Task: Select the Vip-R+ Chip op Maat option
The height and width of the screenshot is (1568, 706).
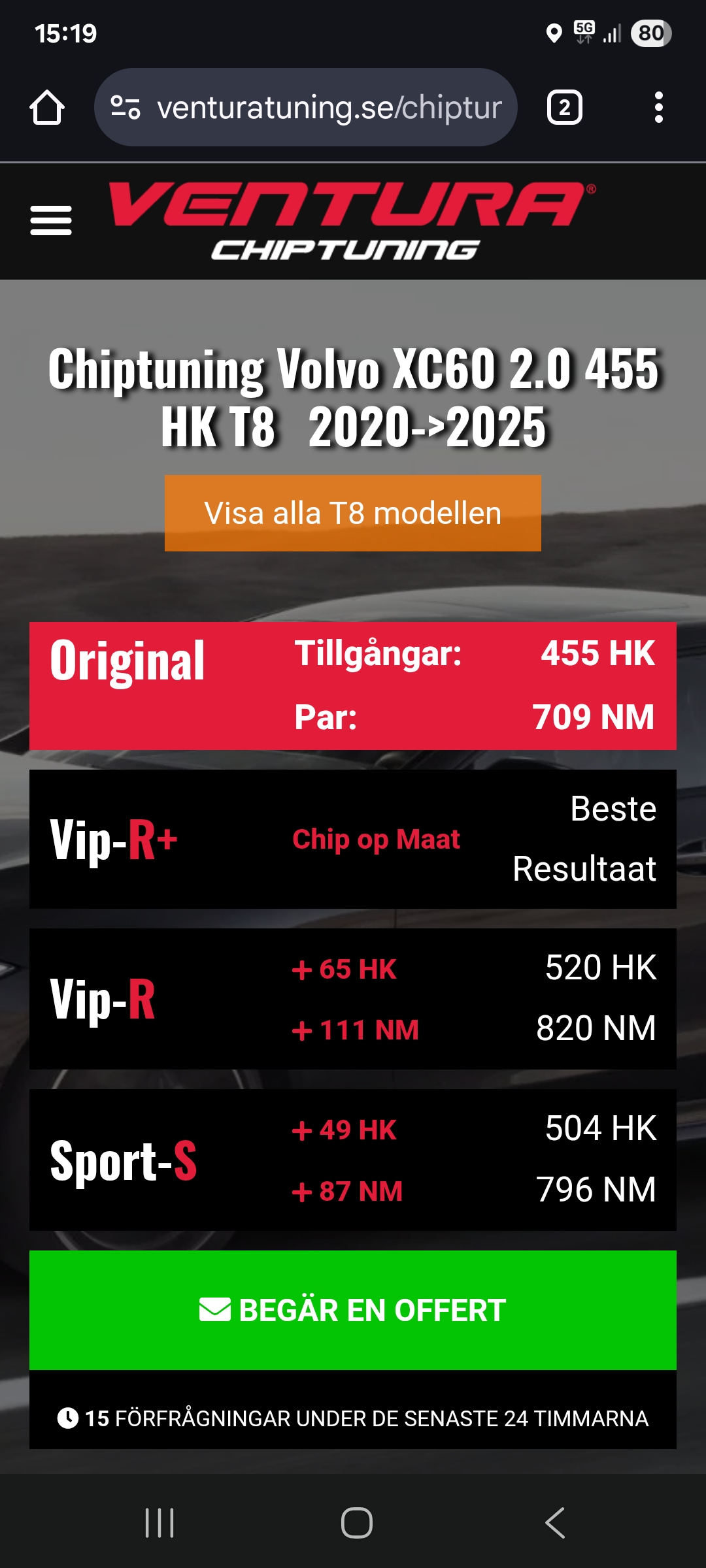Action: pyautogui.click(x=352, y=839)
